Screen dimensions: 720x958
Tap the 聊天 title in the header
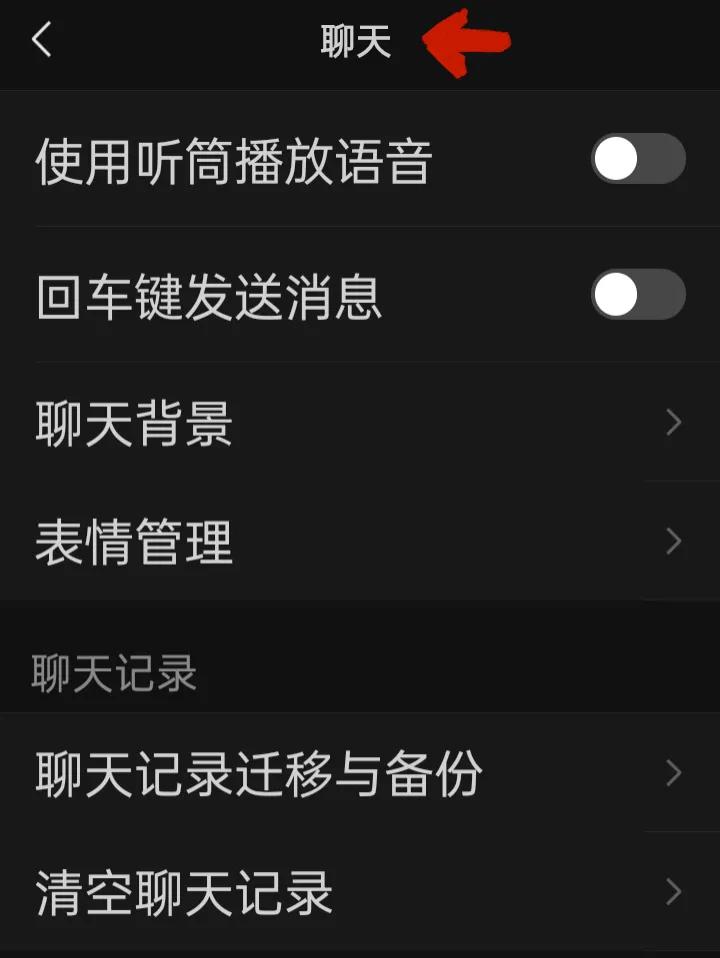pos(355,40)
